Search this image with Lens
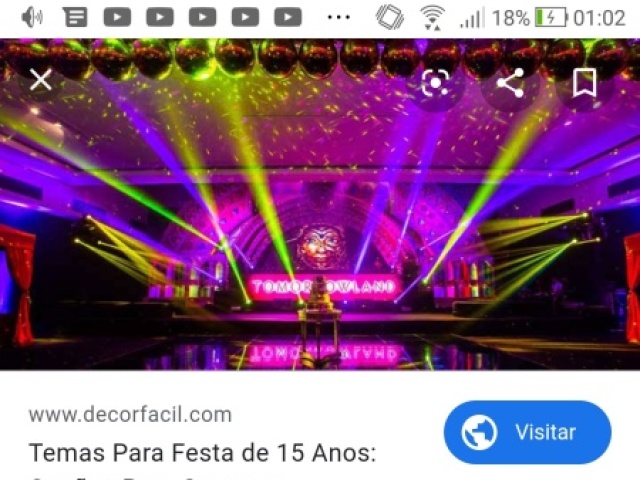This screenshot has width=640, height=480. click(436, 82)
